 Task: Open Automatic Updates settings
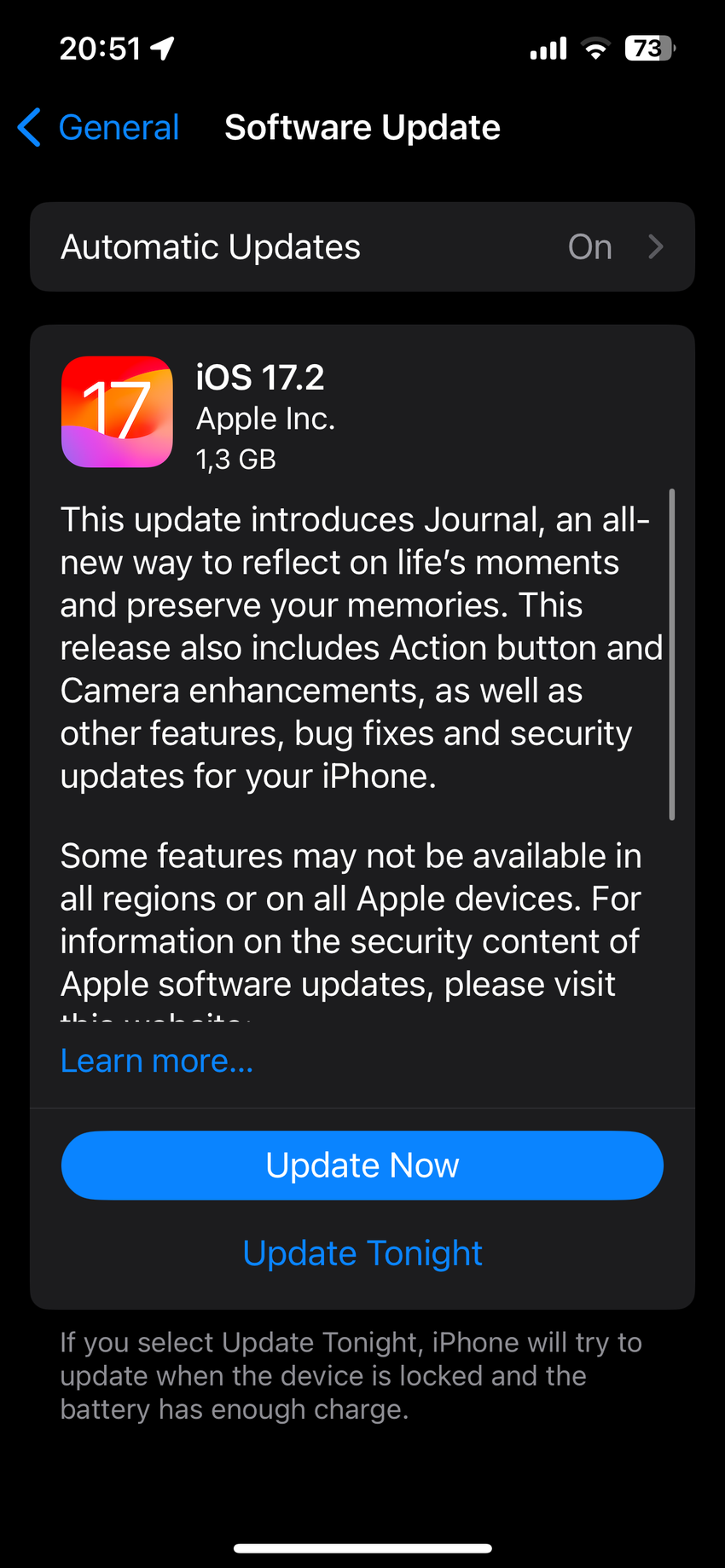click(x=362, y=247)
